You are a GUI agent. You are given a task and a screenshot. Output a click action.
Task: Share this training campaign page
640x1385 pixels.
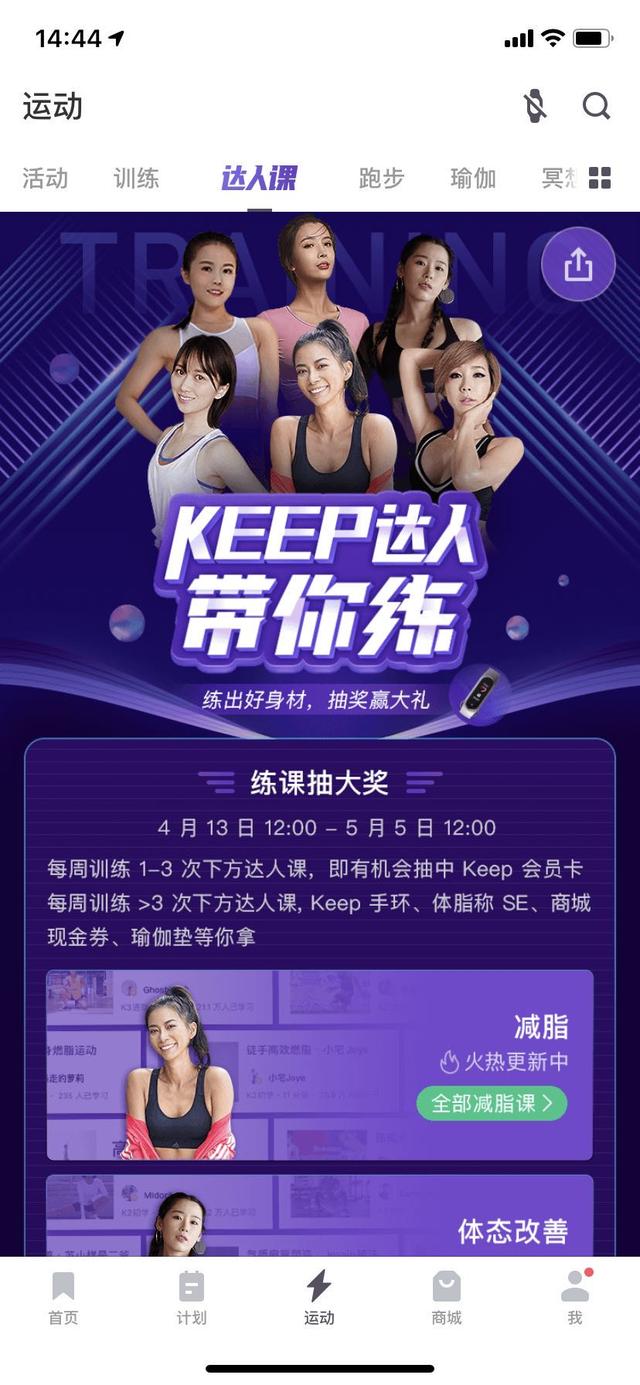tap(578, 265)
